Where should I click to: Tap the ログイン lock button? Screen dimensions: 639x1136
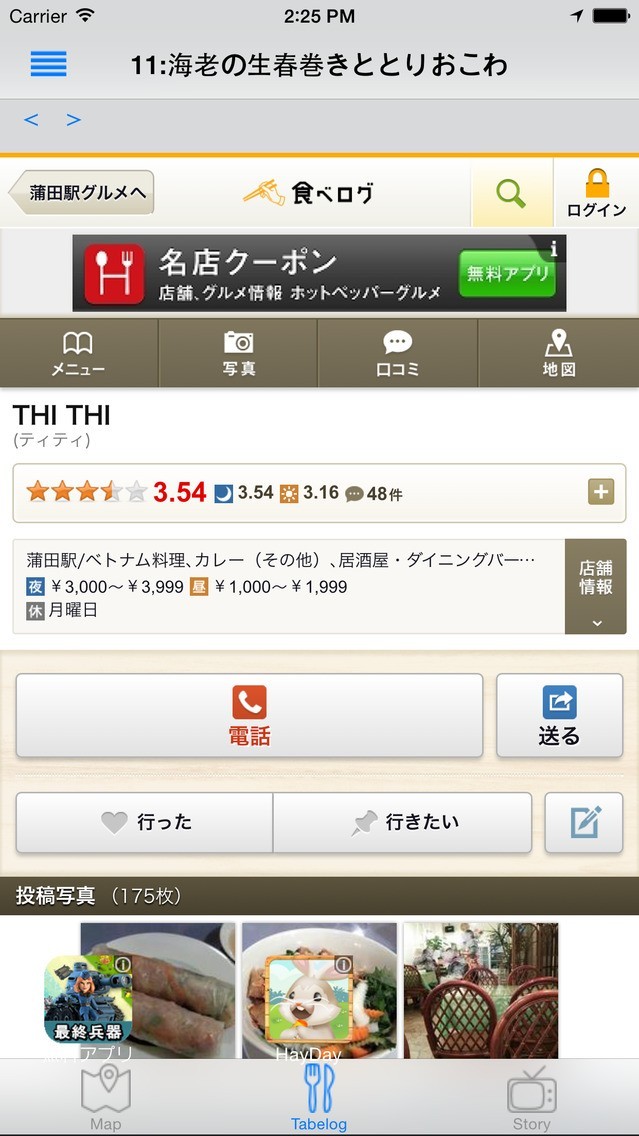[596, 193]
